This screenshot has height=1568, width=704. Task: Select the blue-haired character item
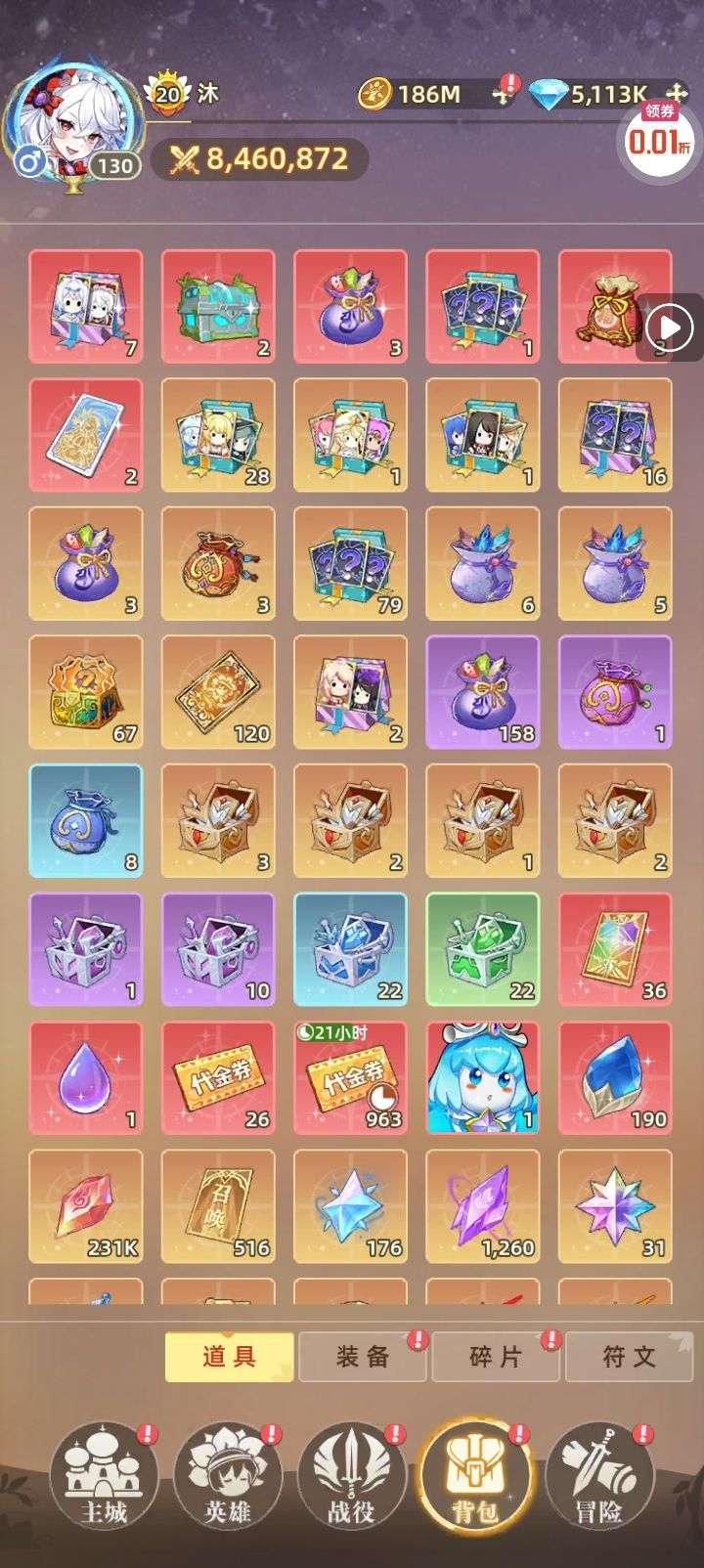482,1078
